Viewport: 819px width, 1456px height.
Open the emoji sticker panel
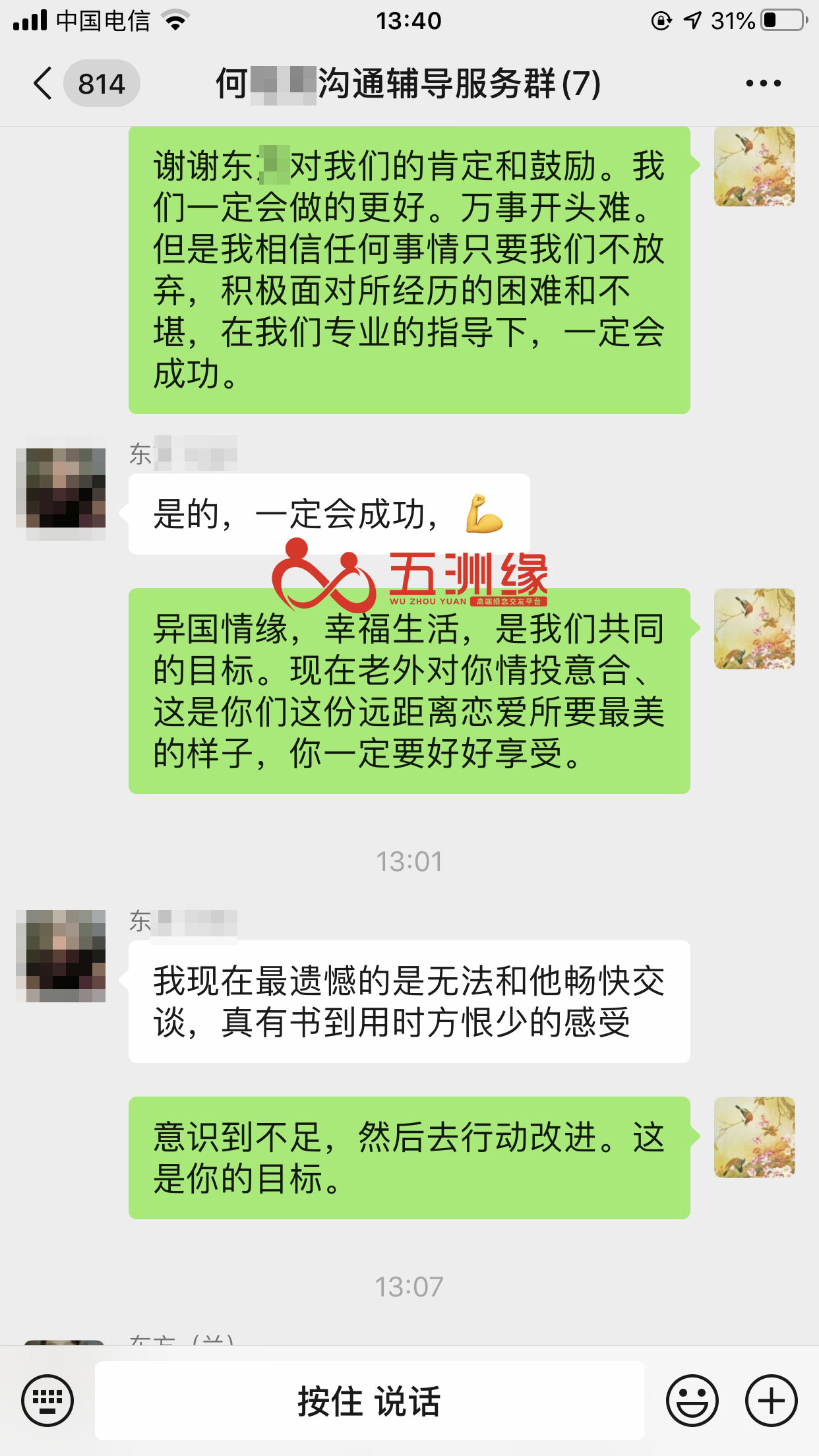692,1400
